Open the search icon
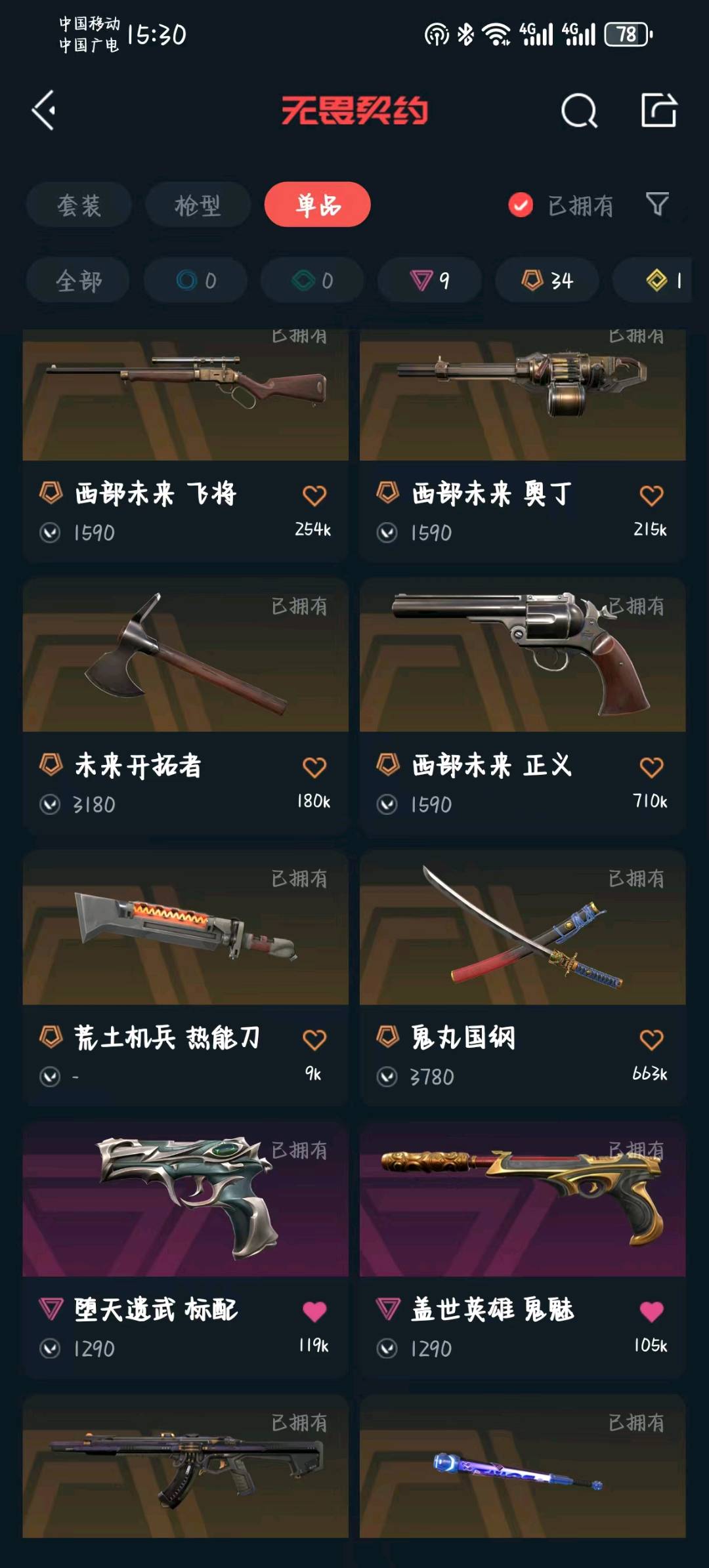The image size is (709, 1568). pyautogui.click(x=579, y=110)
